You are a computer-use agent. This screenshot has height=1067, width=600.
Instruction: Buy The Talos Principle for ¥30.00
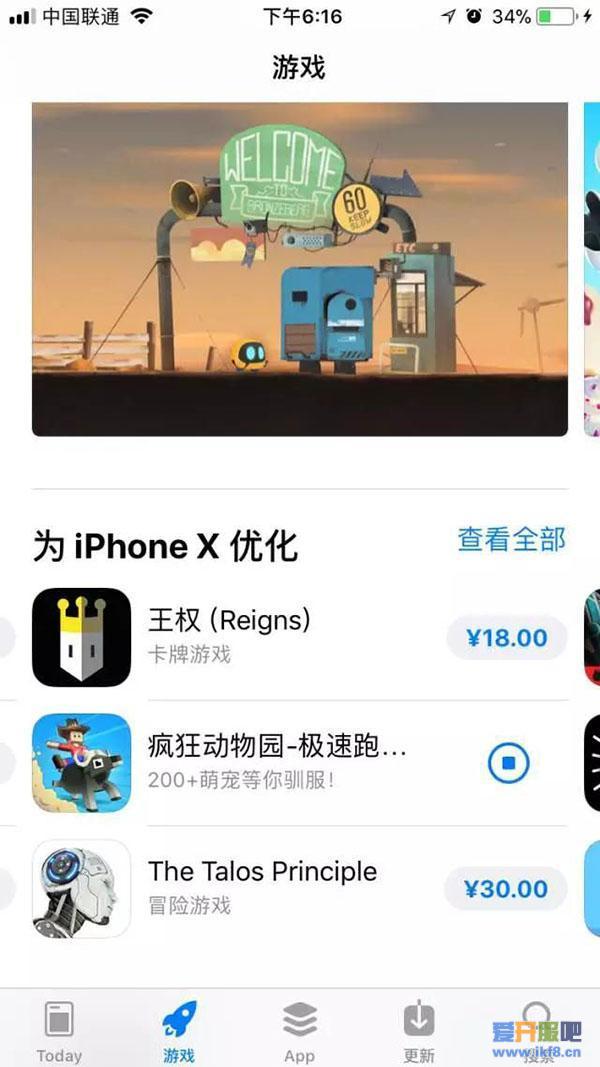[506, 889]
